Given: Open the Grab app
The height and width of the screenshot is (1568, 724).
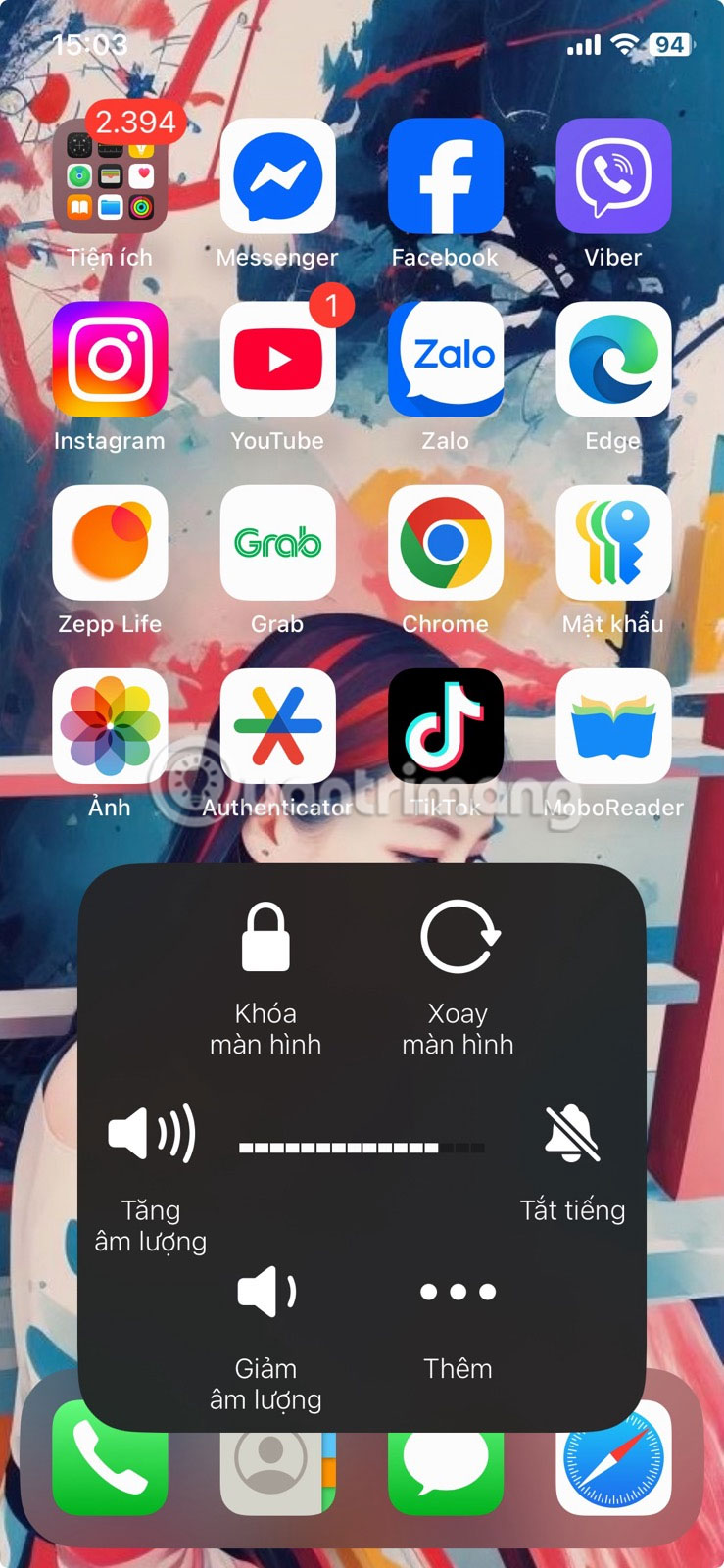Looking at the screenshot, I should tap(277, 543).
